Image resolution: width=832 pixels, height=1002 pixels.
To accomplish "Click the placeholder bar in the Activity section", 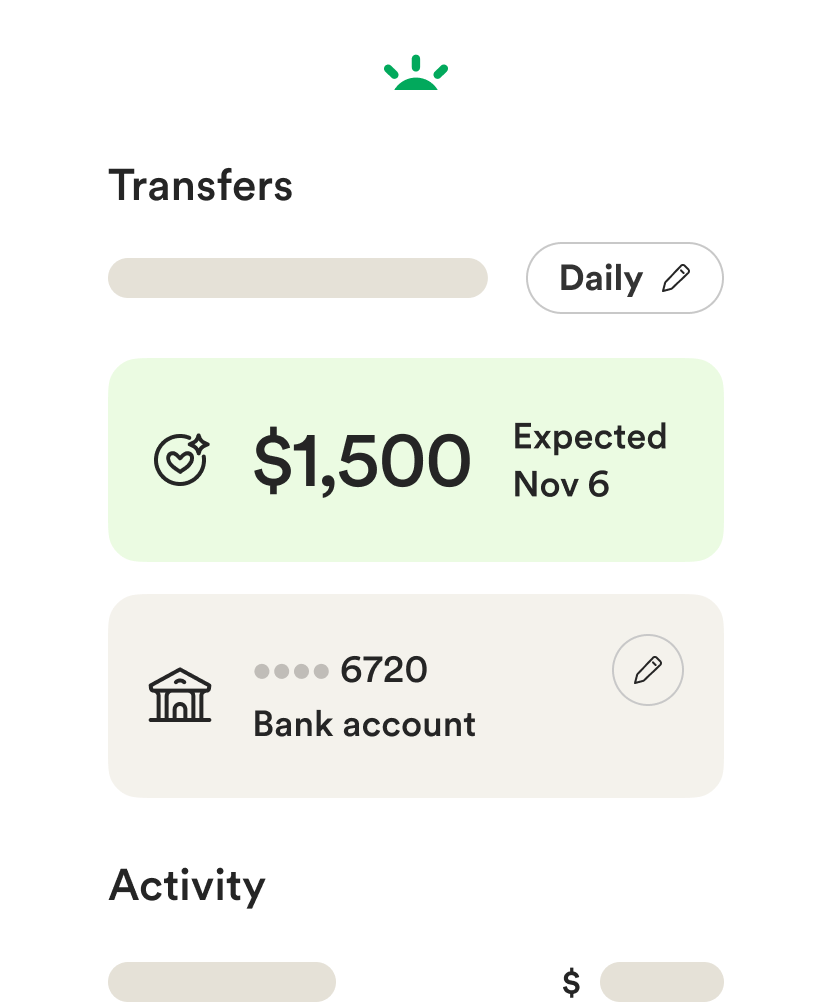I will pos(222,981).
